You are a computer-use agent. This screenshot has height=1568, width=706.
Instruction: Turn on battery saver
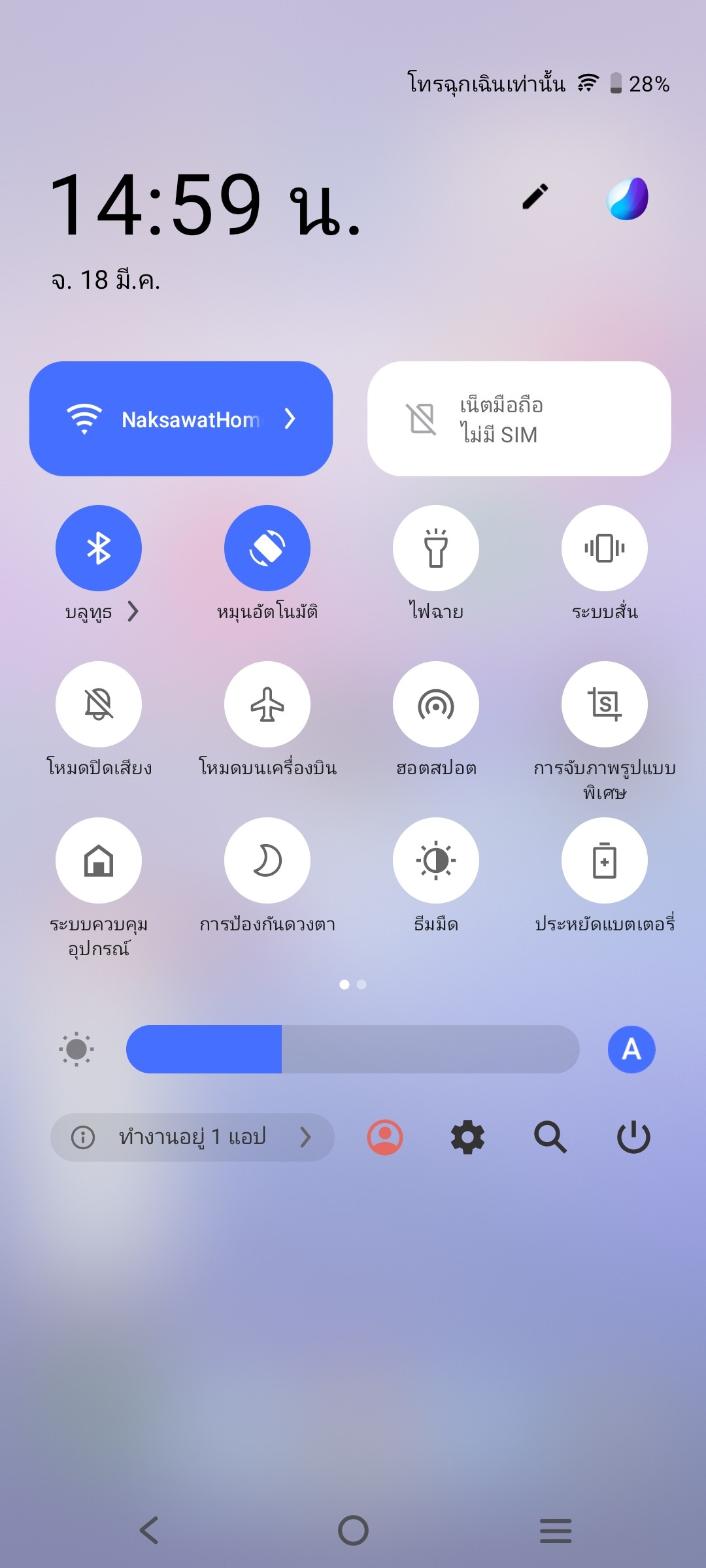[604, 860]
